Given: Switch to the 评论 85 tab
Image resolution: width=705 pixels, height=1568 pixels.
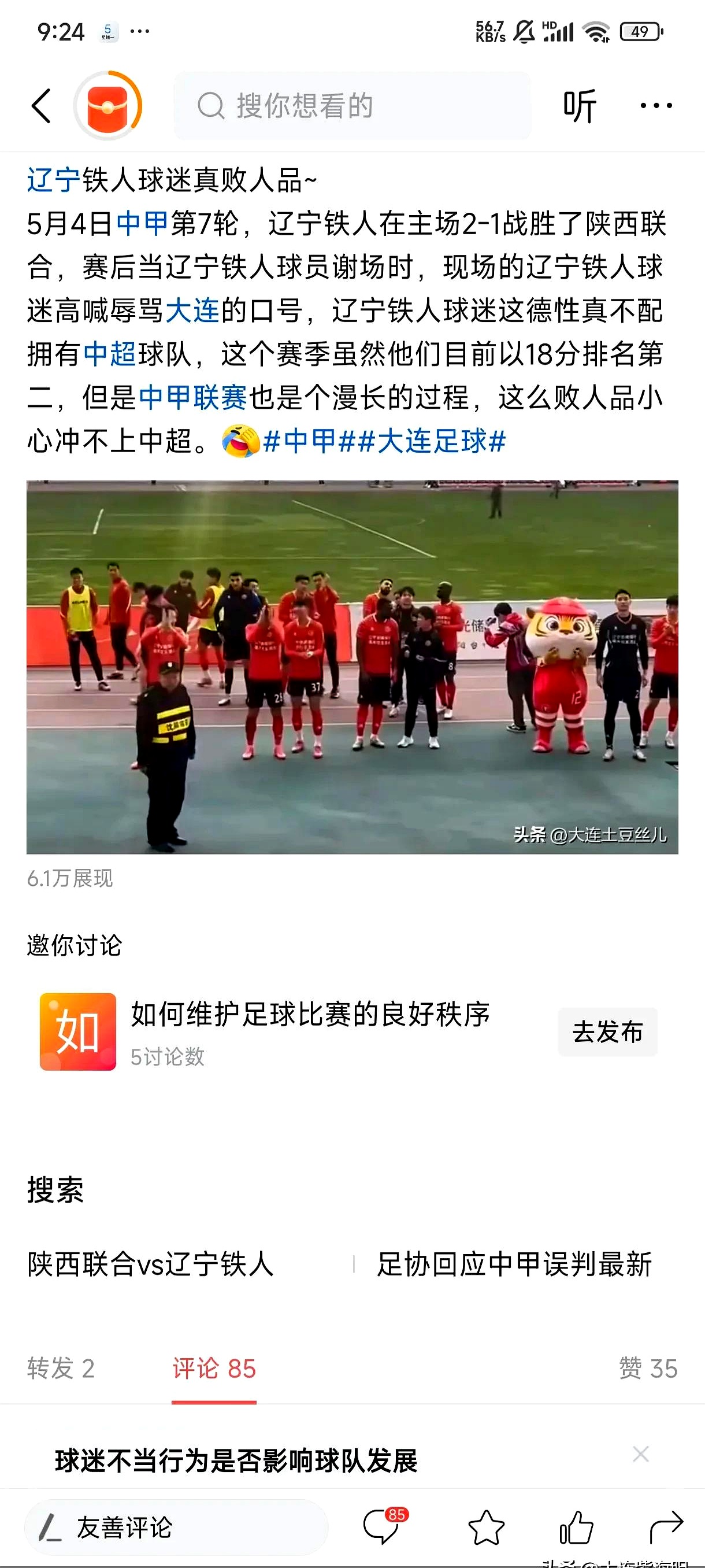Looking at the screenshot, I should pyautogui.click(x=214, y=1368).
